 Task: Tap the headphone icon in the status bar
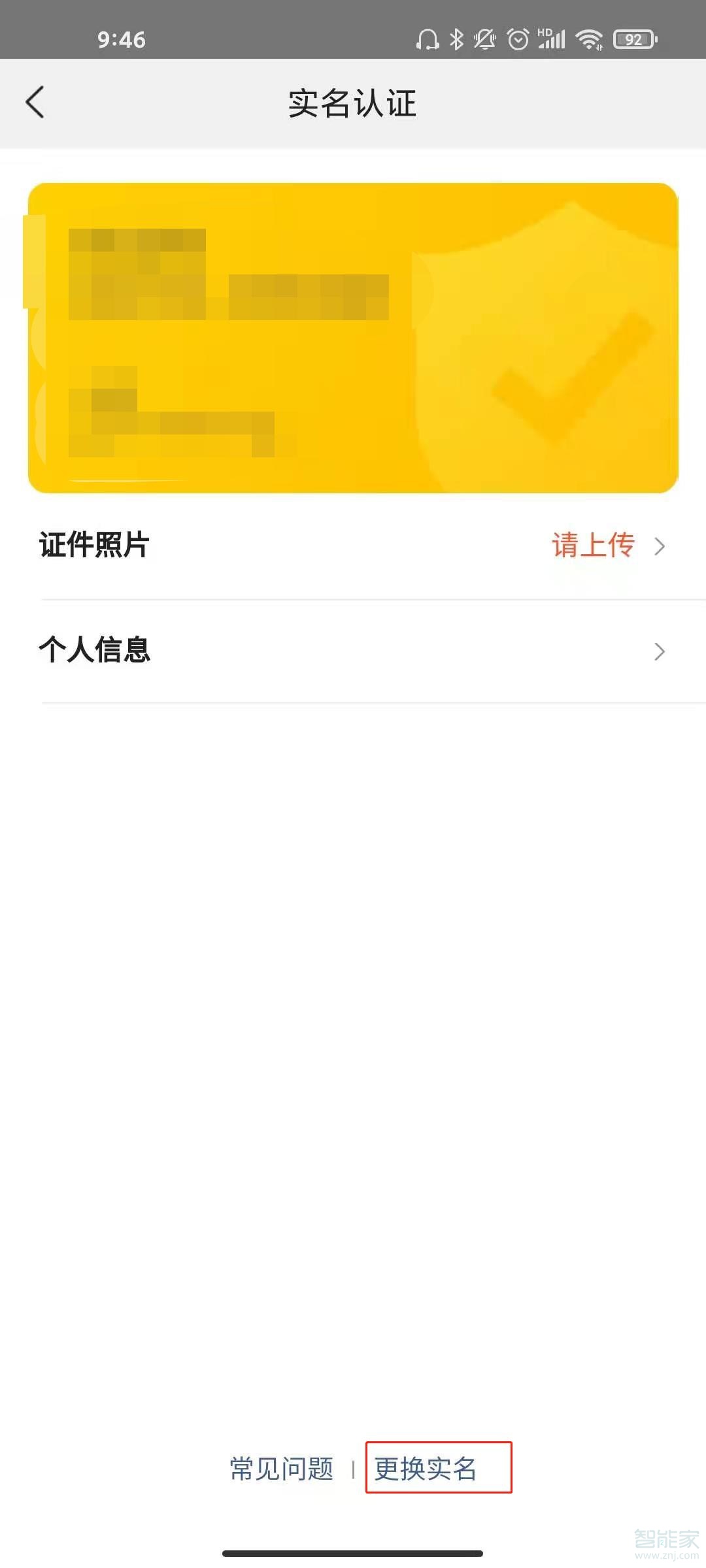(428, 39)
